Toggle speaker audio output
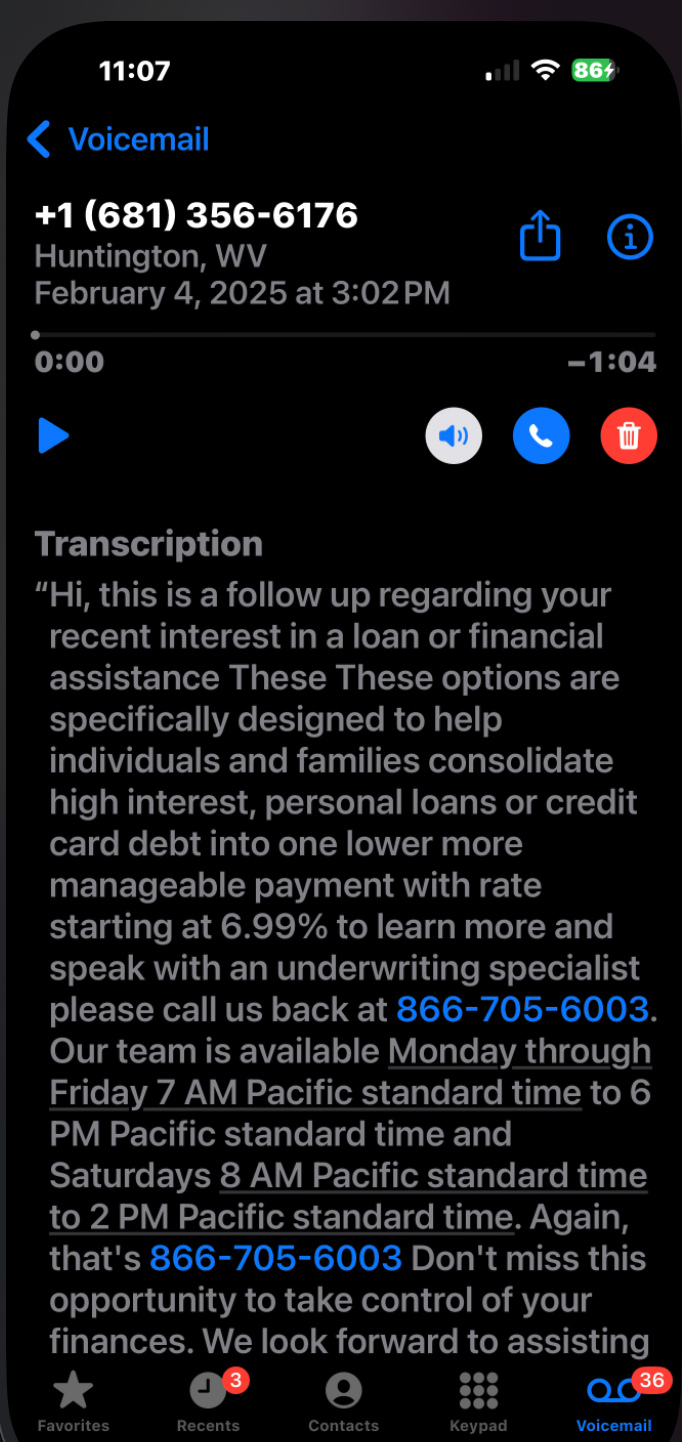 click(x=453, y=436)
